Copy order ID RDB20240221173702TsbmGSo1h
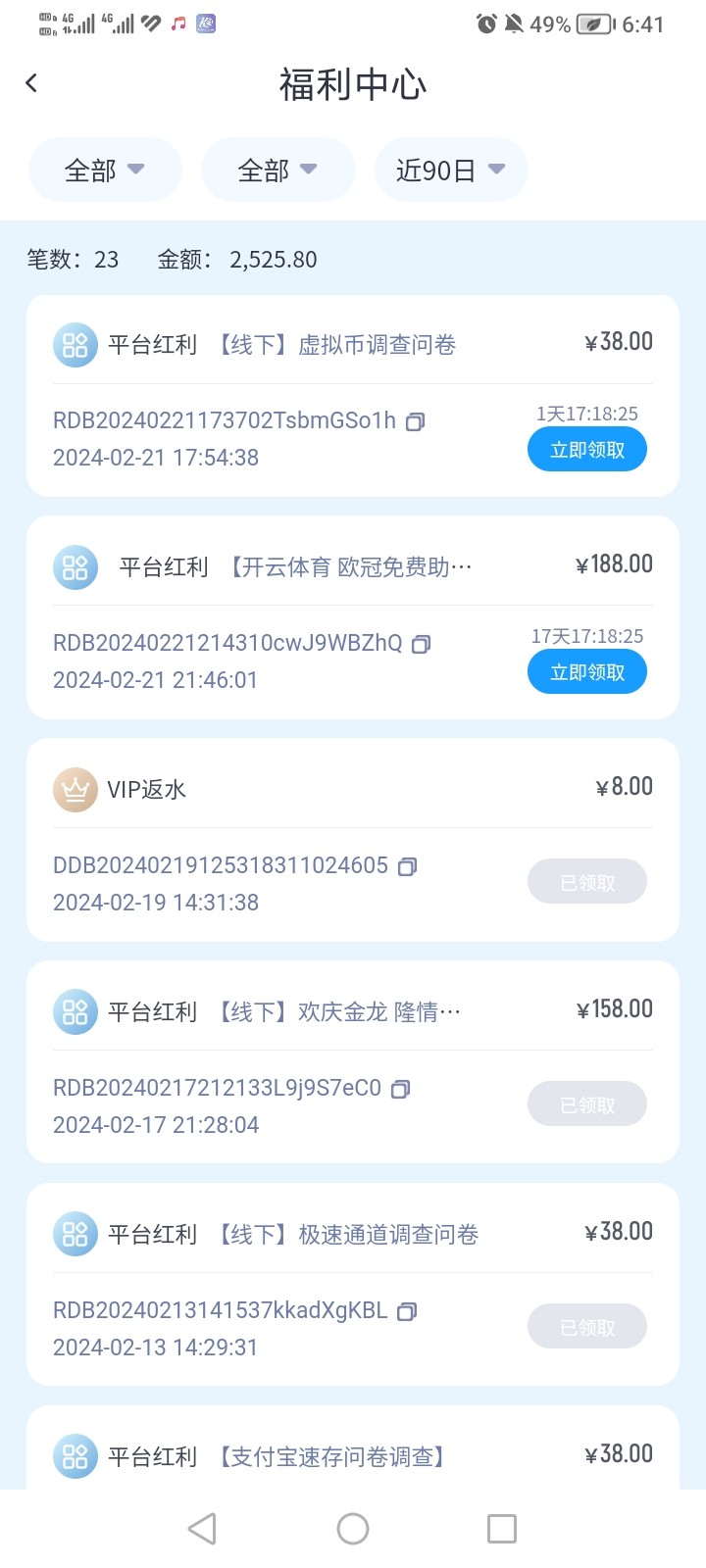 pyautogui.click(x=416, y=422)
